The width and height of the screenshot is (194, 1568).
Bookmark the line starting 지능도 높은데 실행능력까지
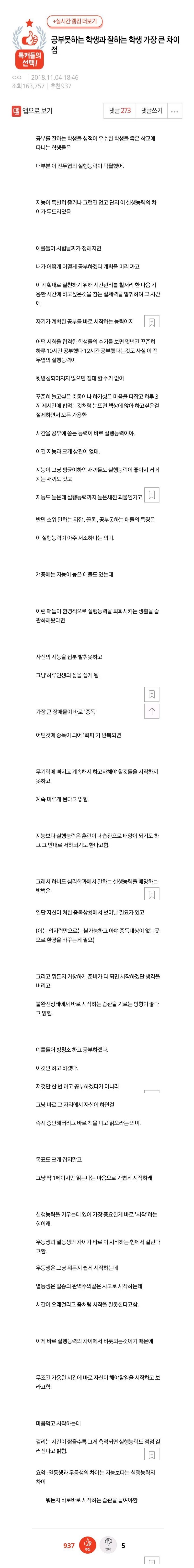tap(152, 495)
